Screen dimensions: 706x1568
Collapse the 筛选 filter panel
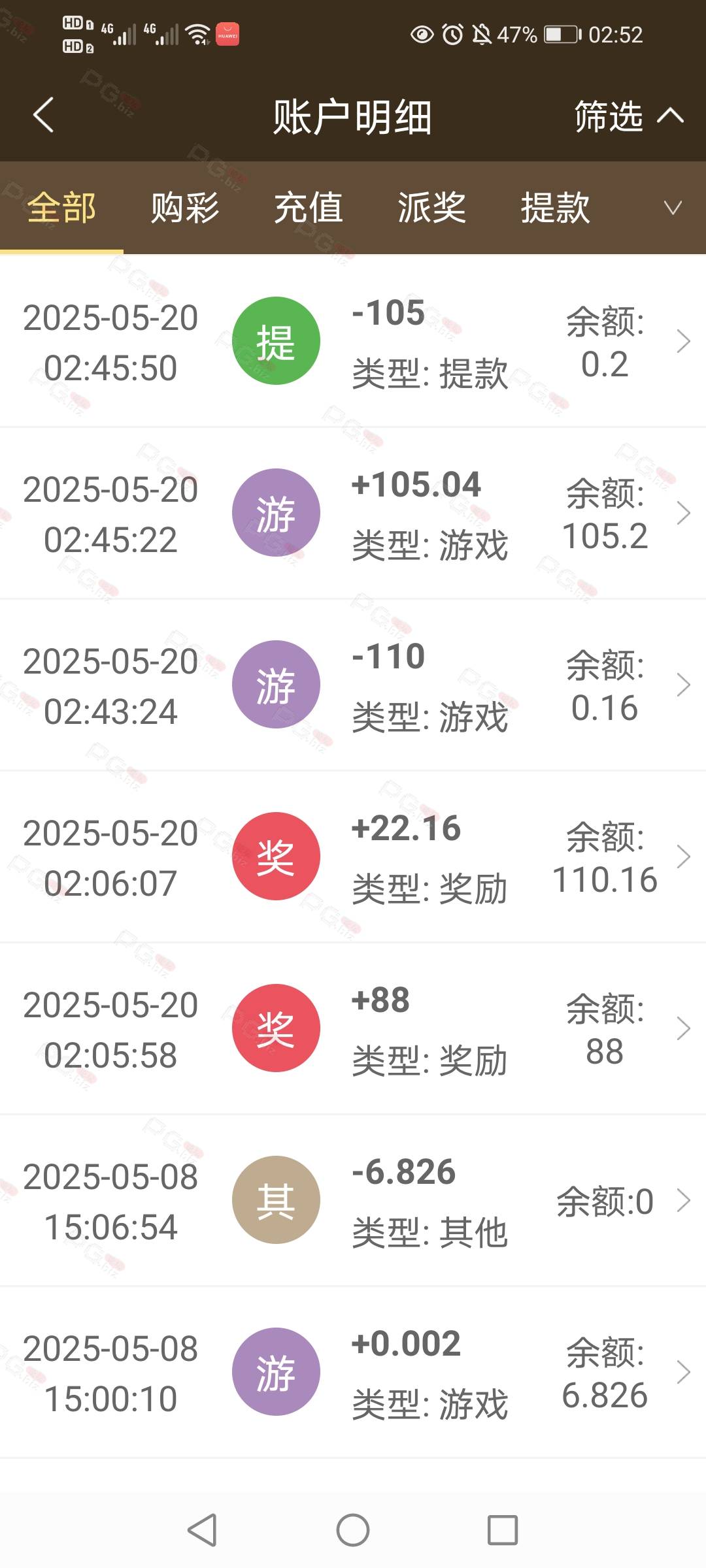(x=629, y=116)
